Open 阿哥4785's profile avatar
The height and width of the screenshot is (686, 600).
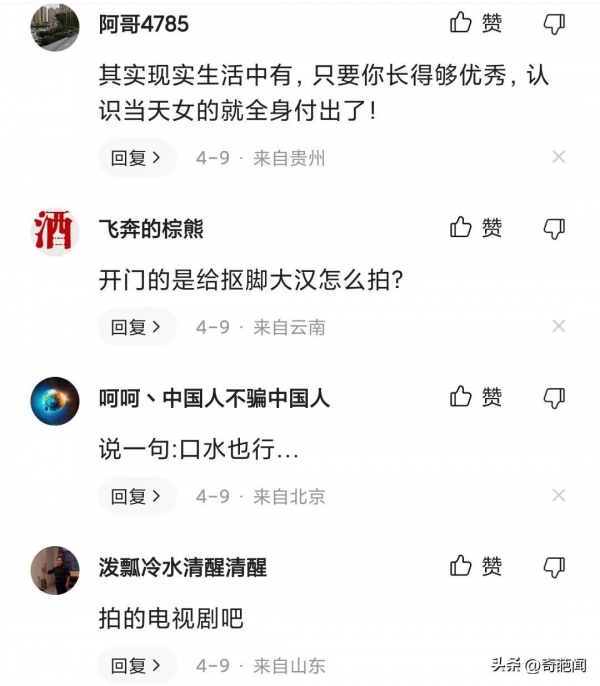coord(55,26)
